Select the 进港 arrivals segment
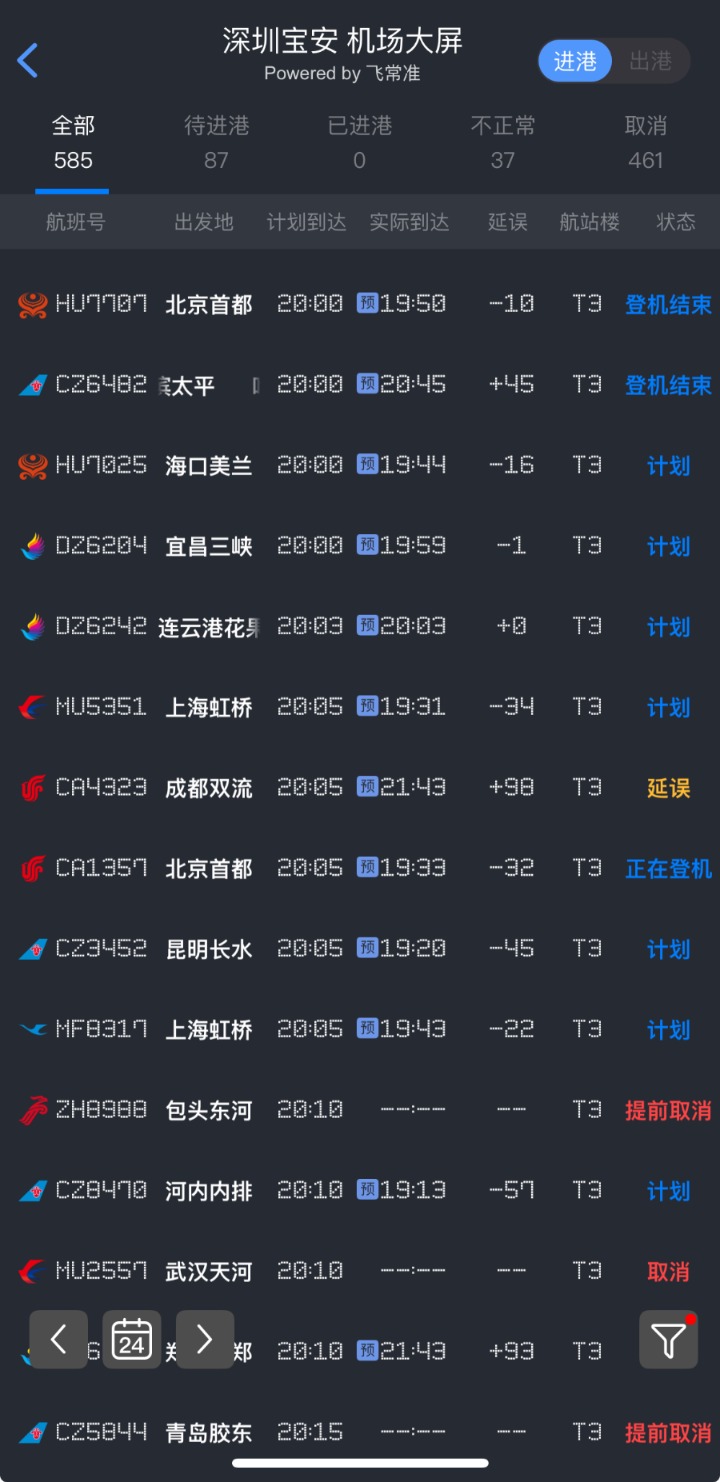This screenshot has width=720, height=1482. pos(575,61)
